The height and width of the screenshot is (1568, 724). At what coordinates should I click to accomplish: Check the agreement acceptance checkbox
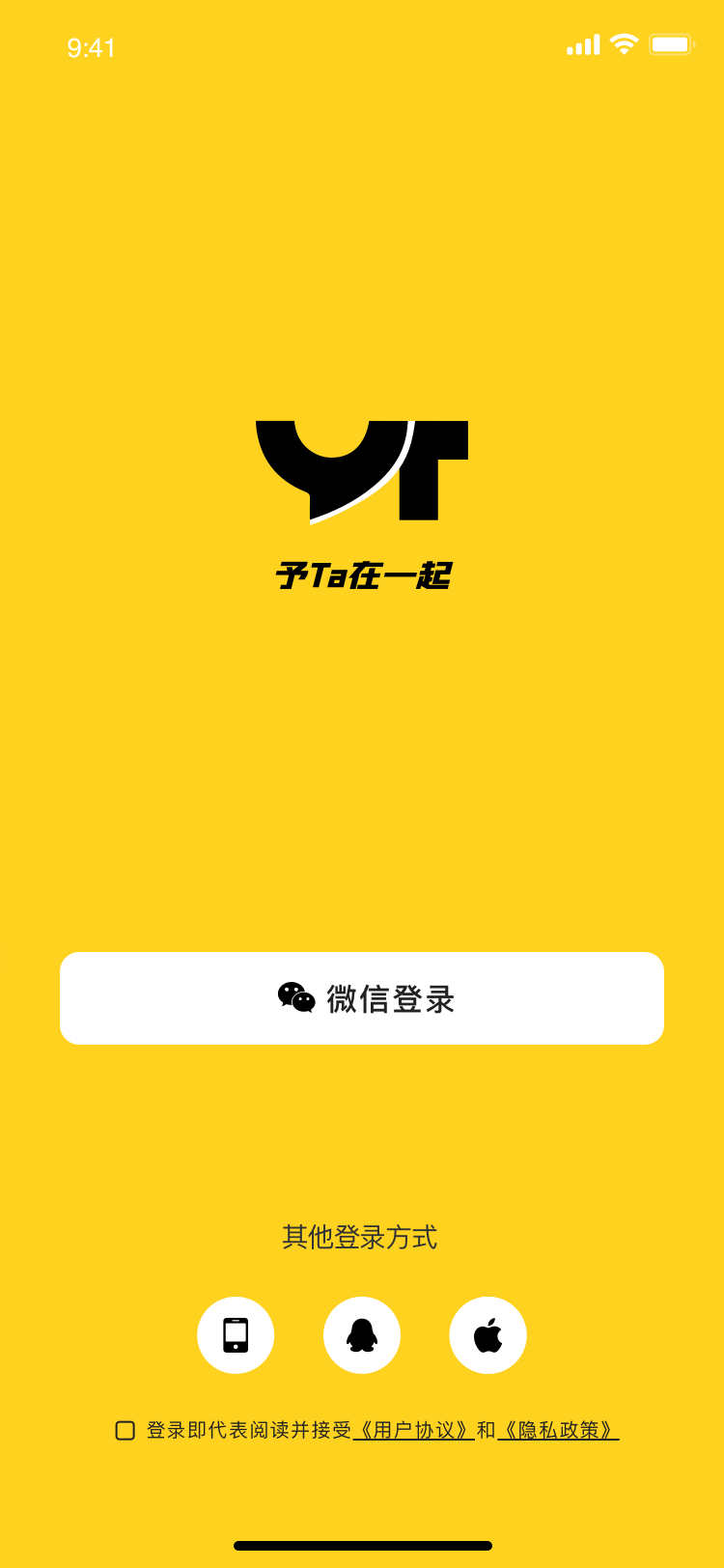point(125,1431)
